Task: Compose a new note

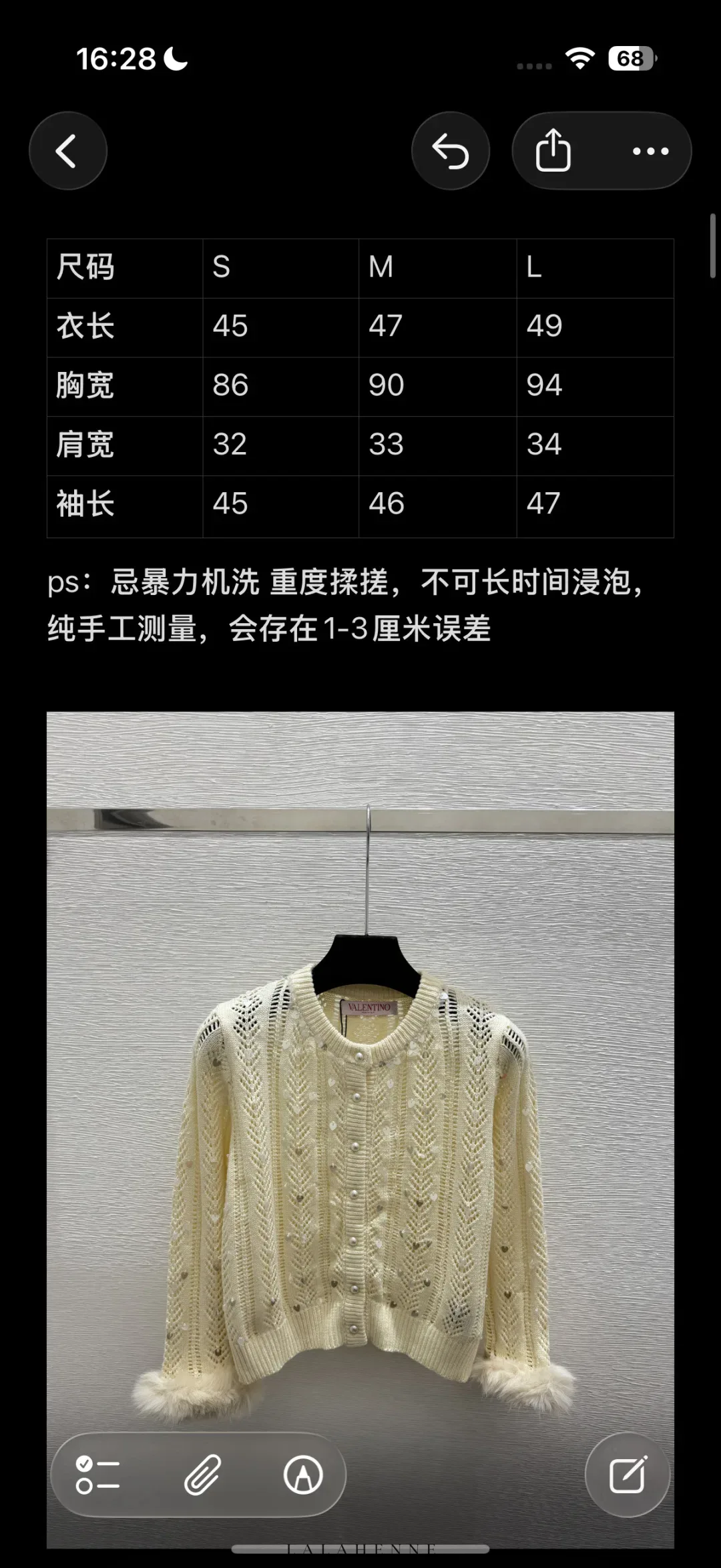Action: coord(628,1475)
